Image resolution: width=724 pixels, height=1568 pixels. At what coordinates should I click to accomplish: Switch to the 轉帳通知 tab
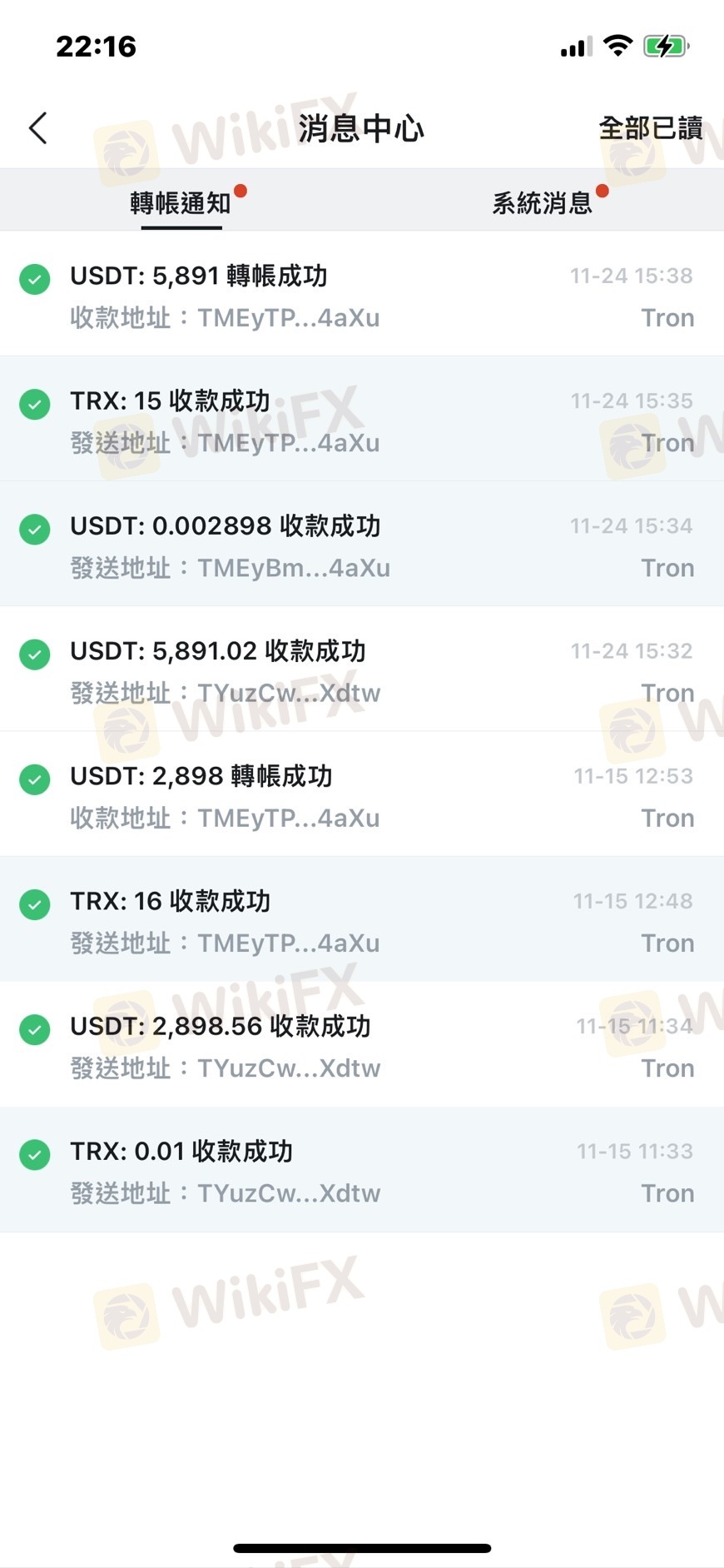point(181,202)
